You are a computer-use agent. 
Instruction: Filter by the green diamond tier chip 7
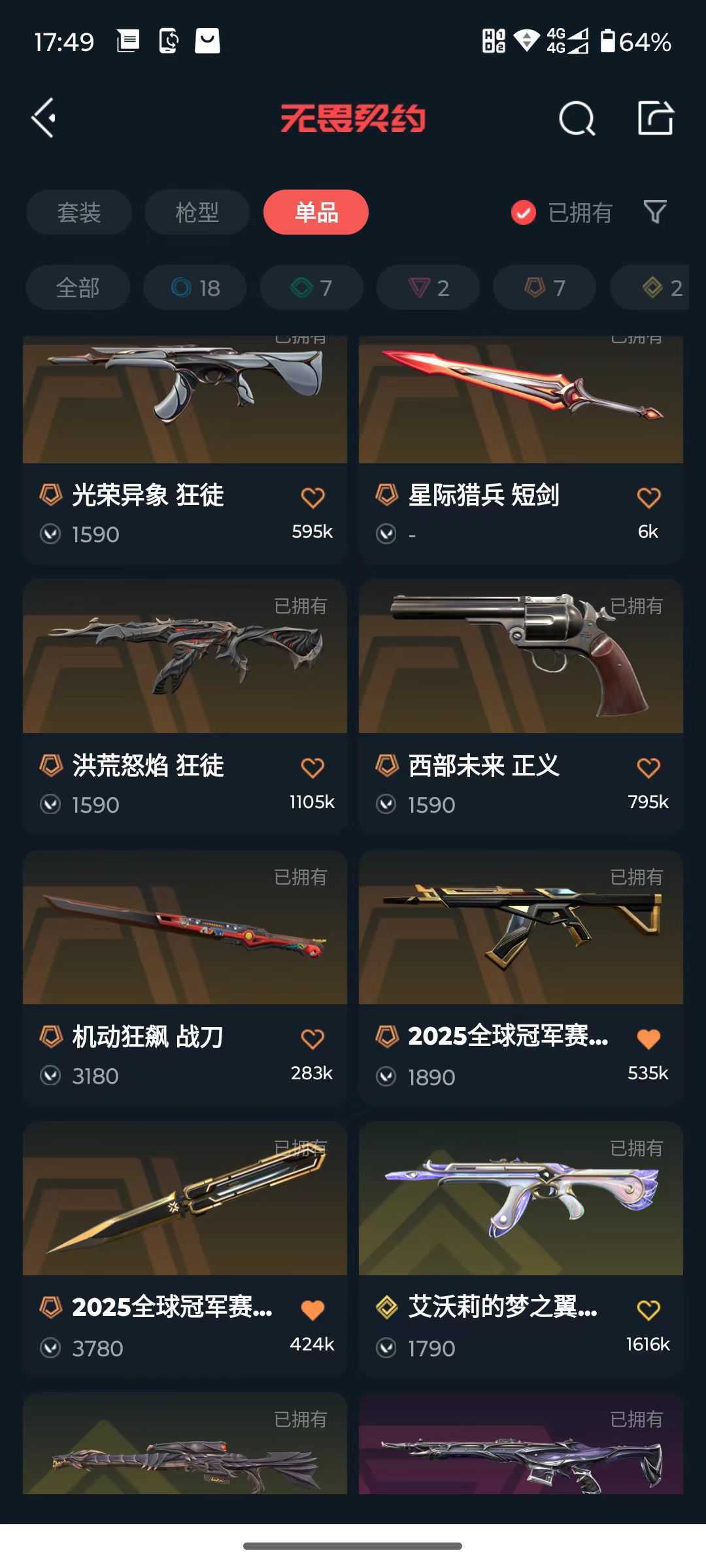311,287
